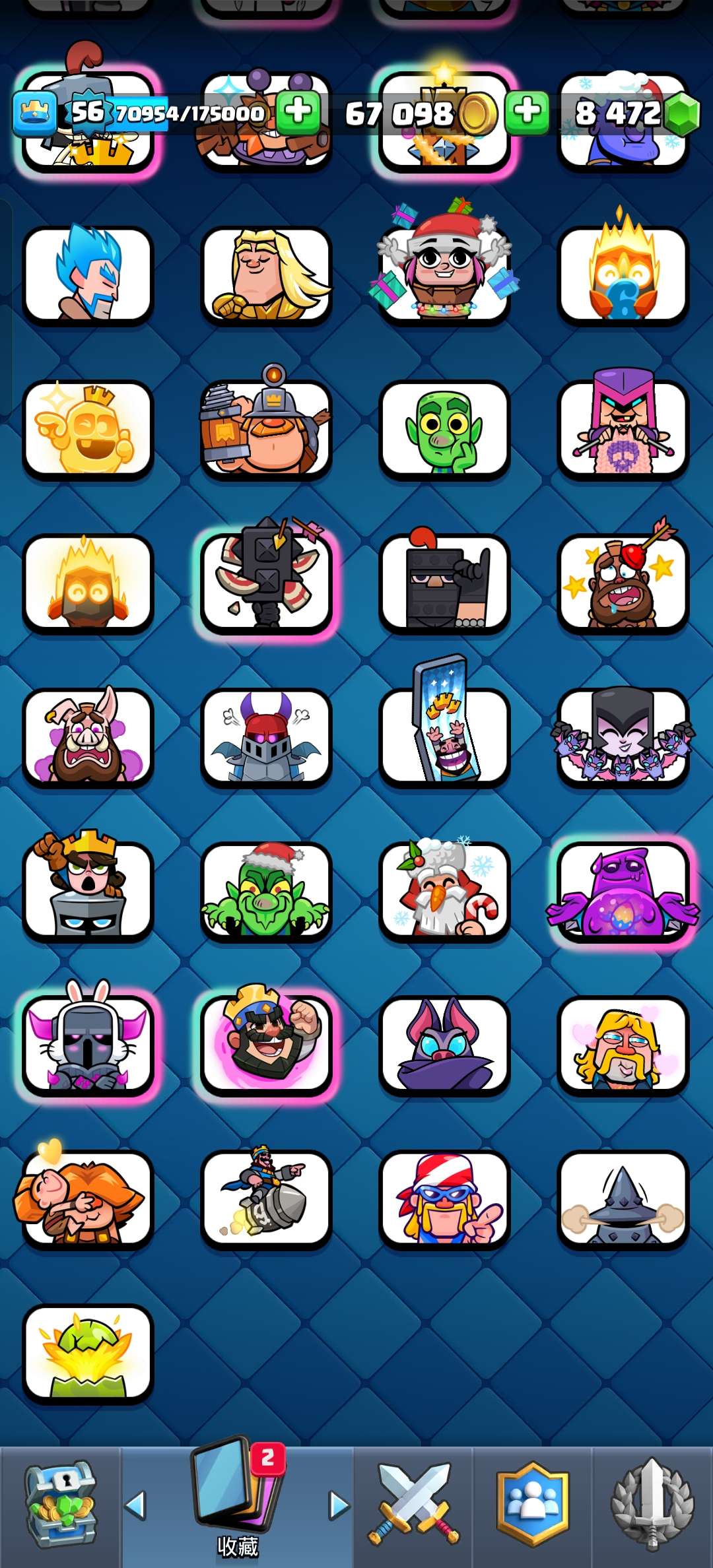Choose the purple elixir golem emote
713x1568 pixels.
click(x=623, y=891)
